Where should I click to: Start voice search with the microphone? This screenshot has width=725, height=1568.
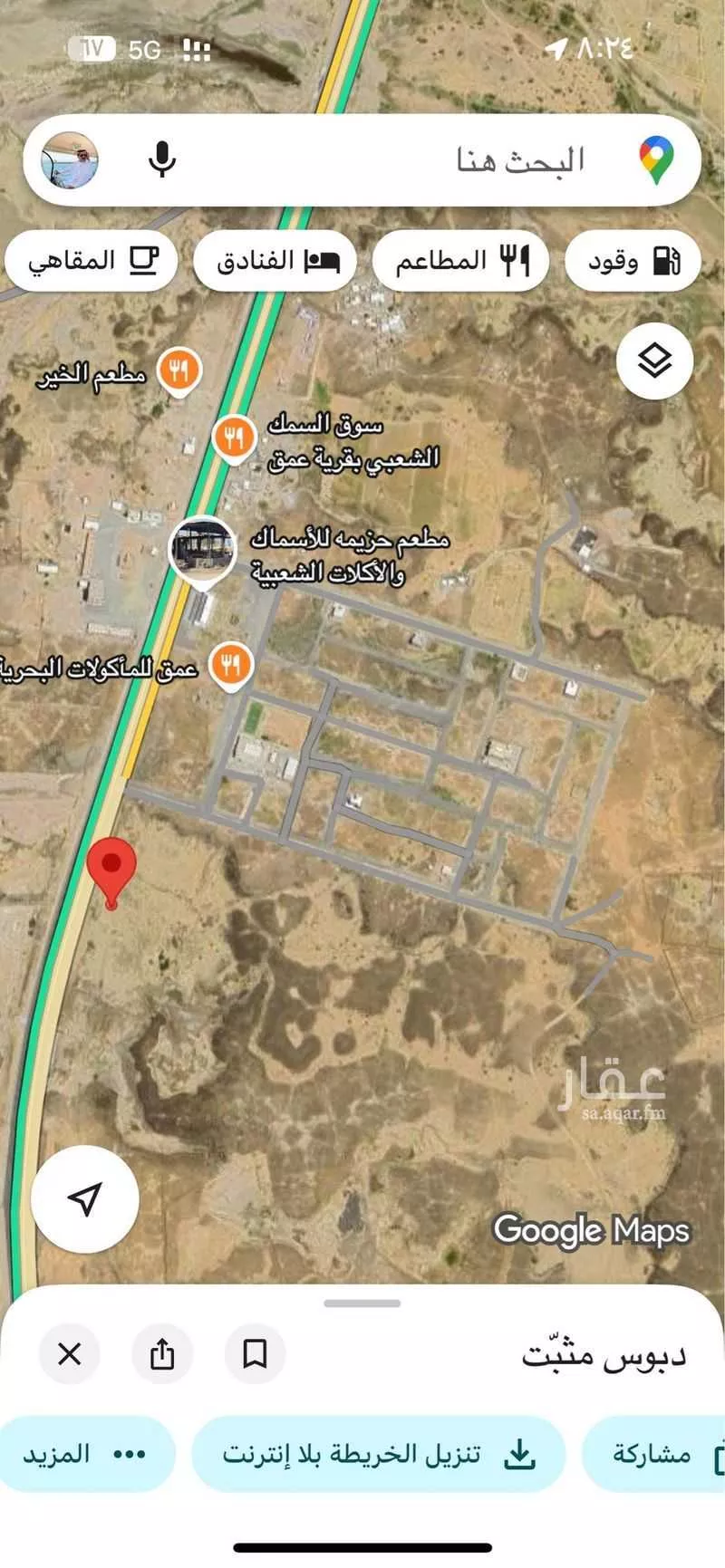[162, 160]
